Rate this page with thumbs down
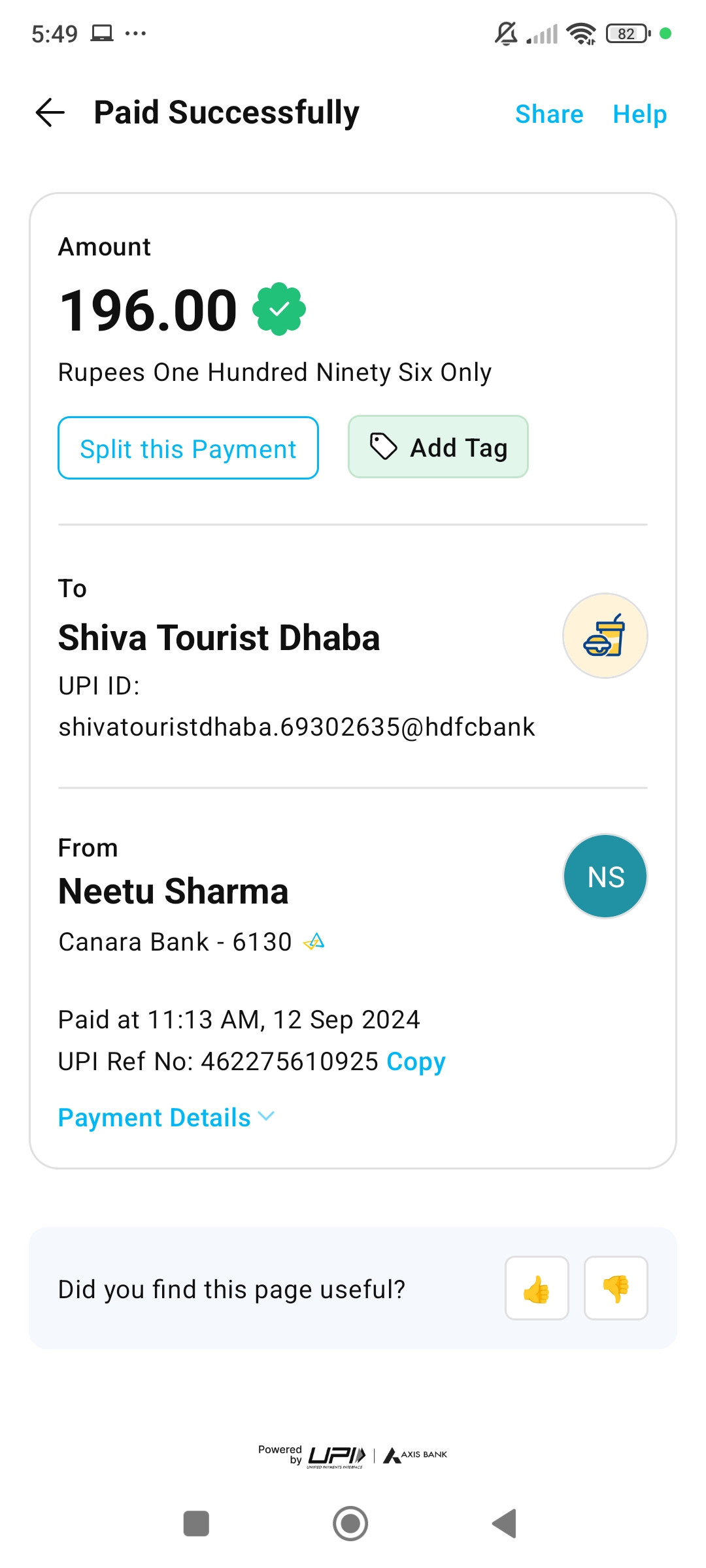The image size is (706, 1568). pos(616,1288)
